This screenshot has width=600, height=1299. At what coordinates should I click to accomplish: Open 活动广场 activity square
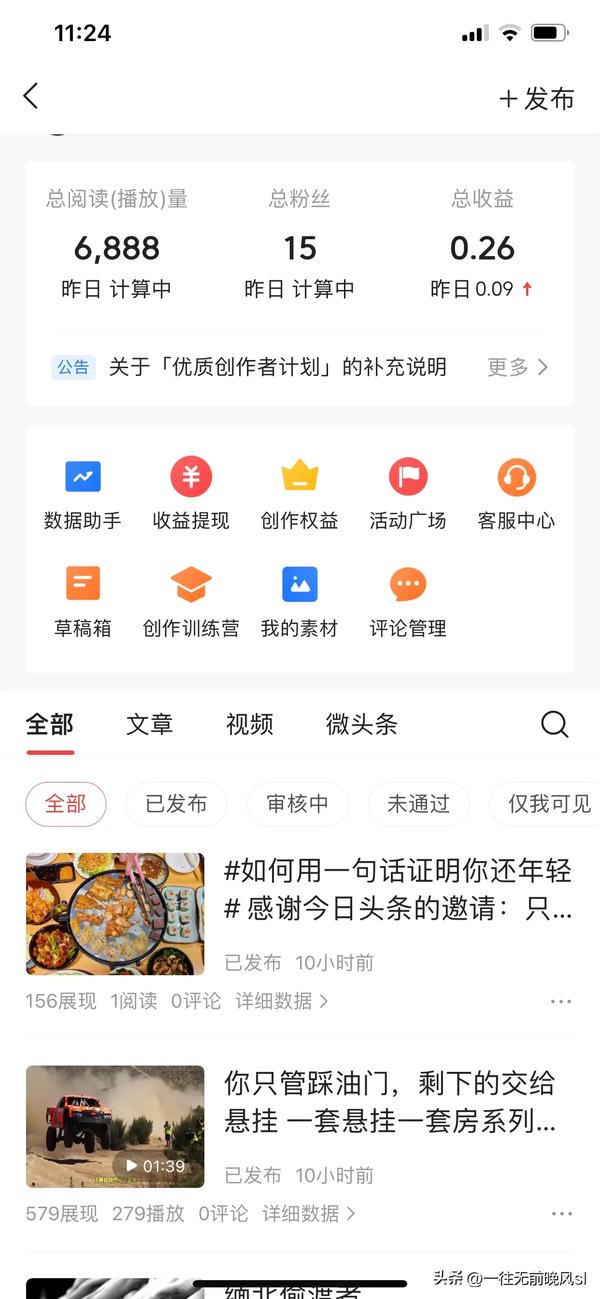pyautogui.click(x=408, y=495)
